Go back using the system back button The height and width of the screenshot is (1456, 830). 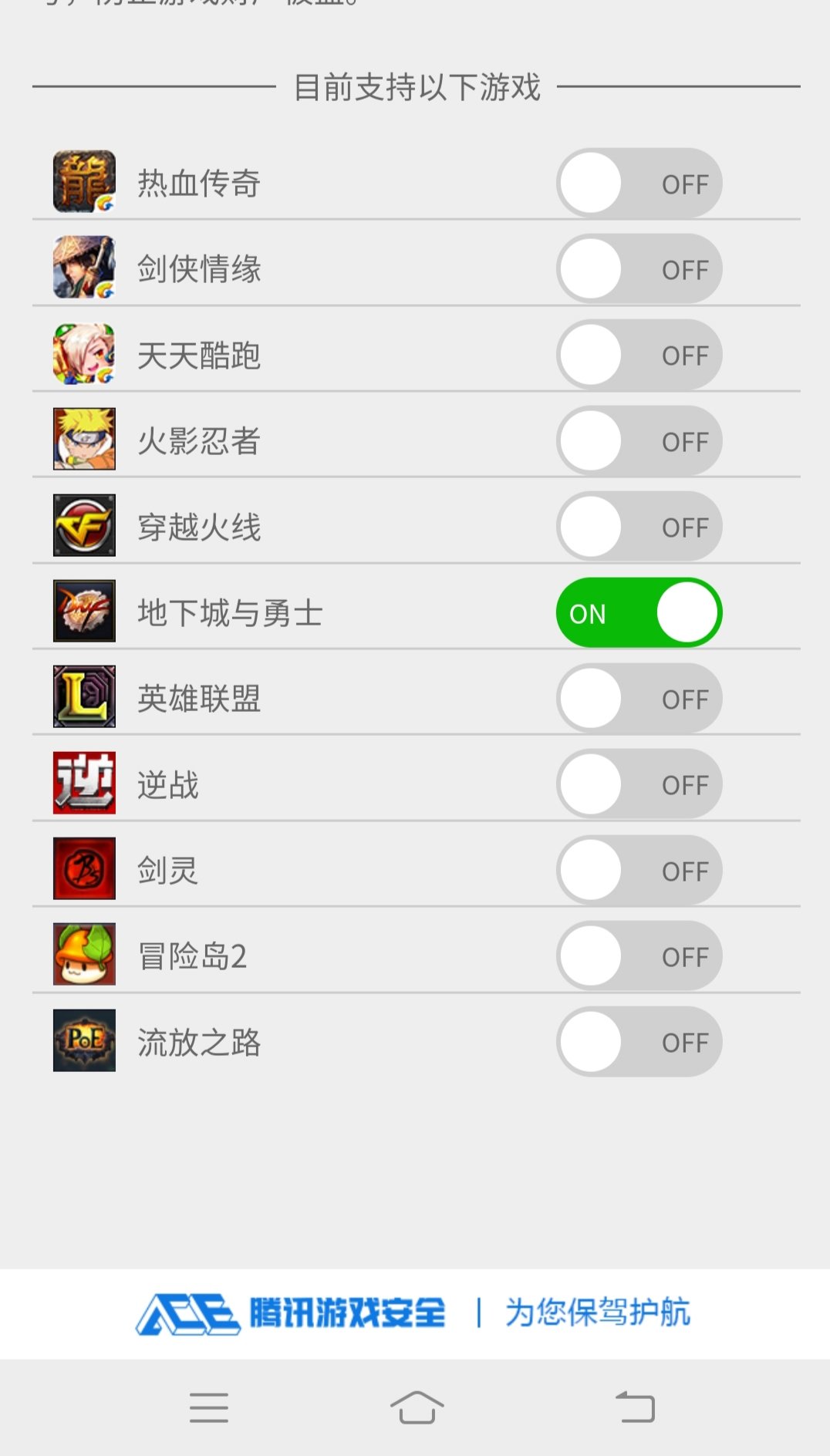pos(635,1407)
